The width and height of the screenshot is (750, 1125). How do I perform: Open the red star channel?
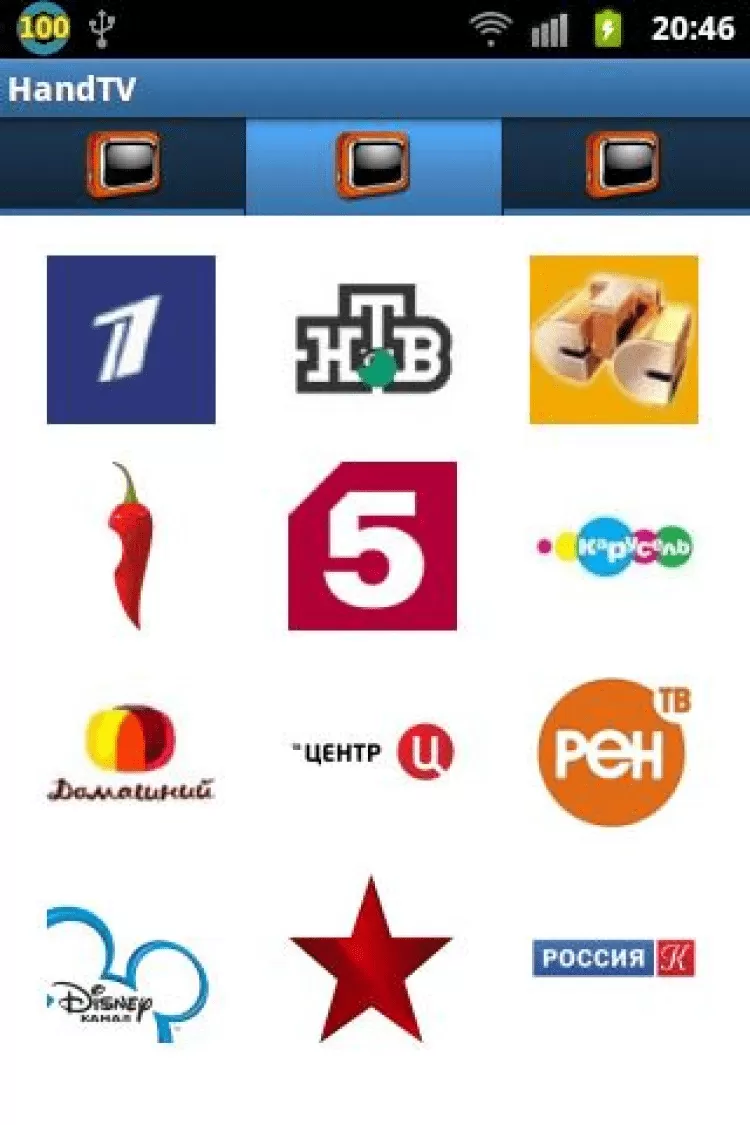(x=371, y=960)
